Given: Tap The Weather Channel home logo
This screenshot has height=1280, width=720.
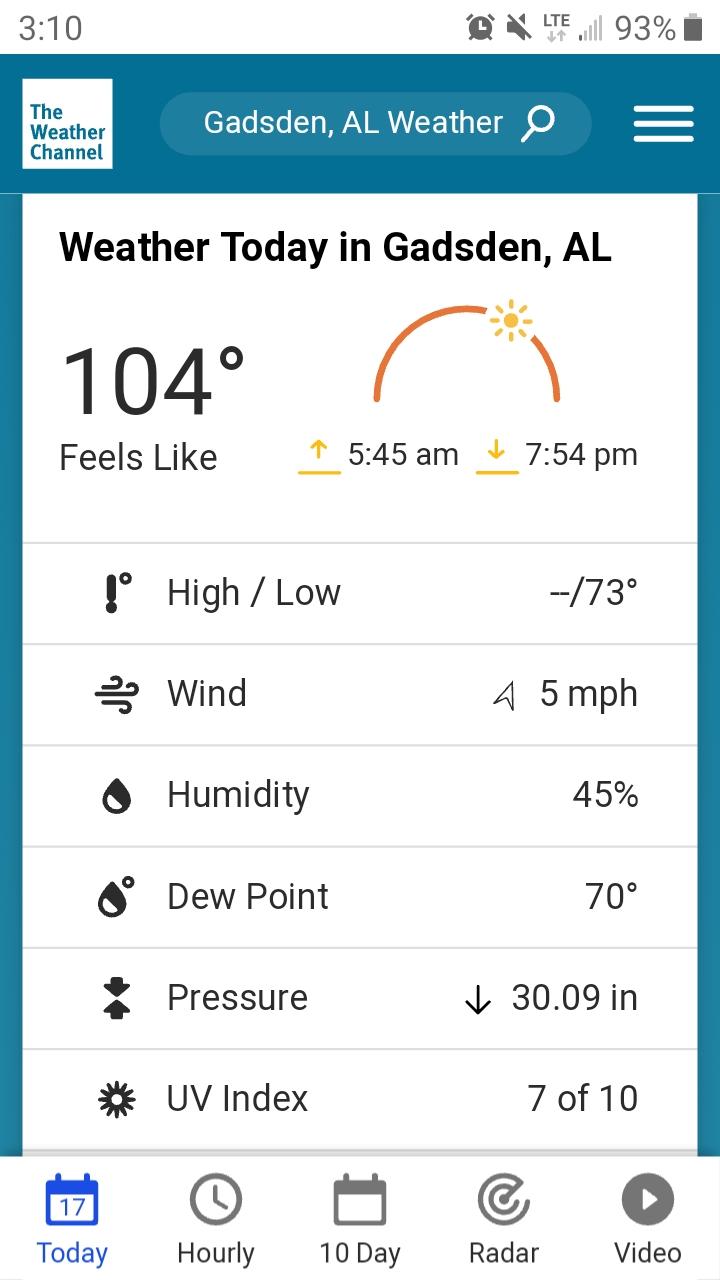Looking at the screenshot, I should 67,123.
